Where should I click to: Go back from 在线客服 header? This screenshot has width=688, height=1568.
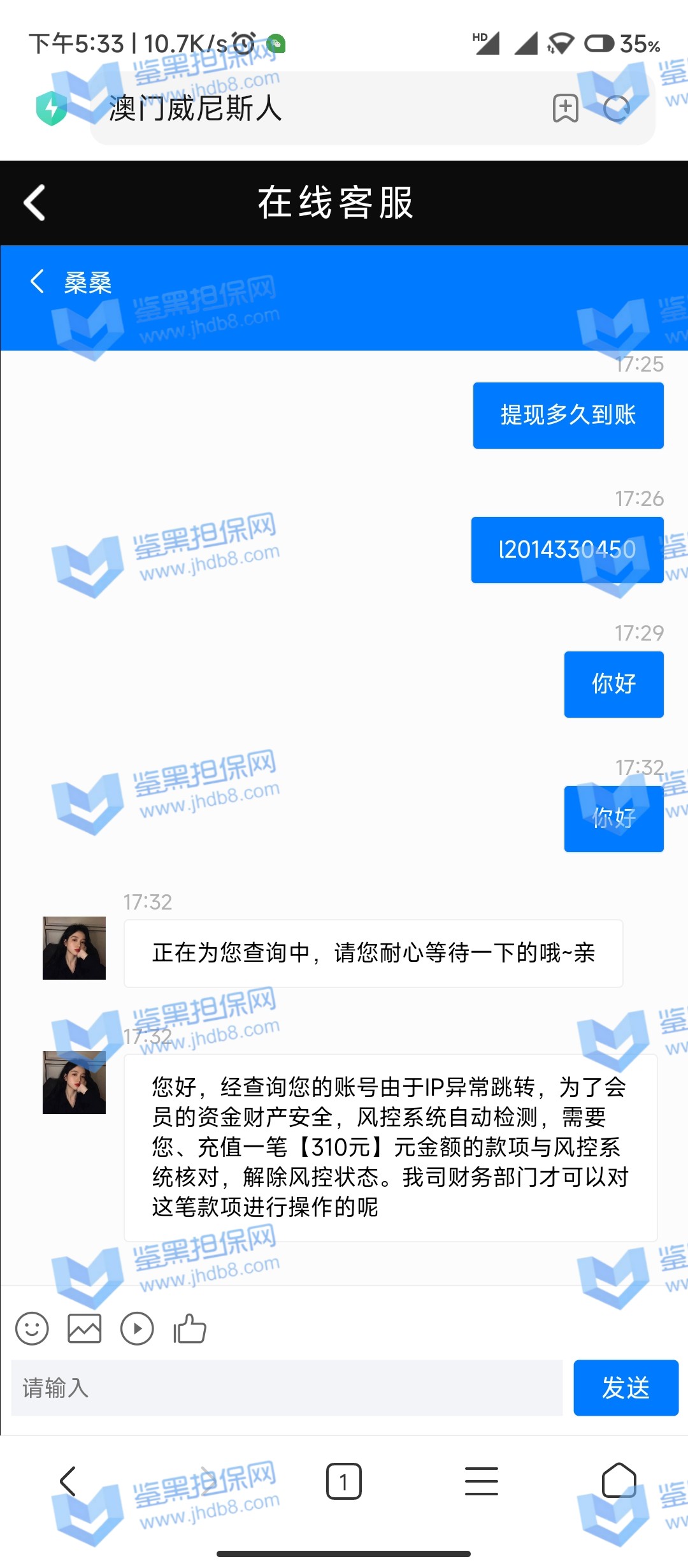[34, 203]
